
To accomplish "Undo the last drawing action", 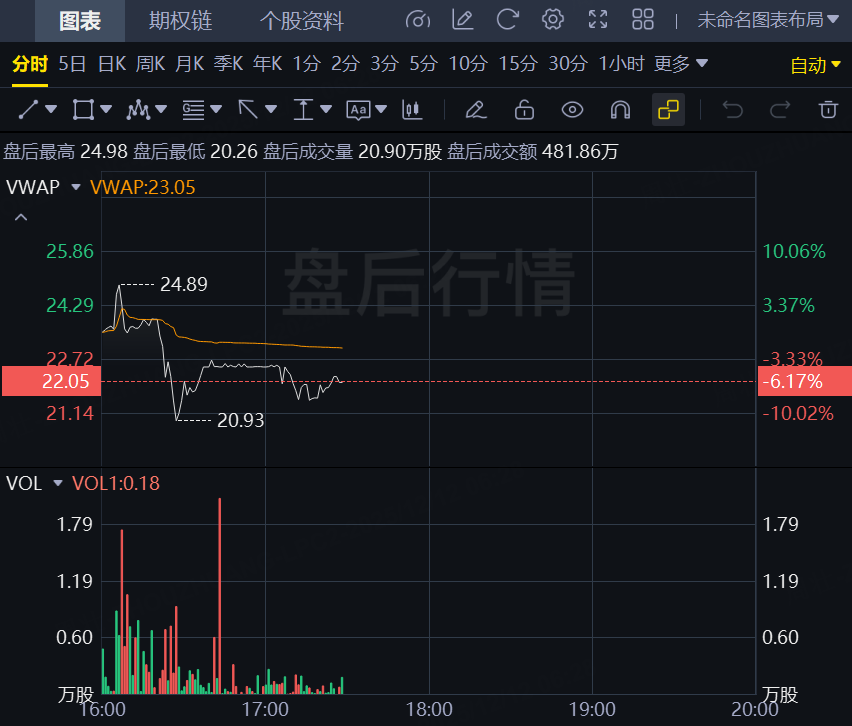I will click(x=733, y=109).
